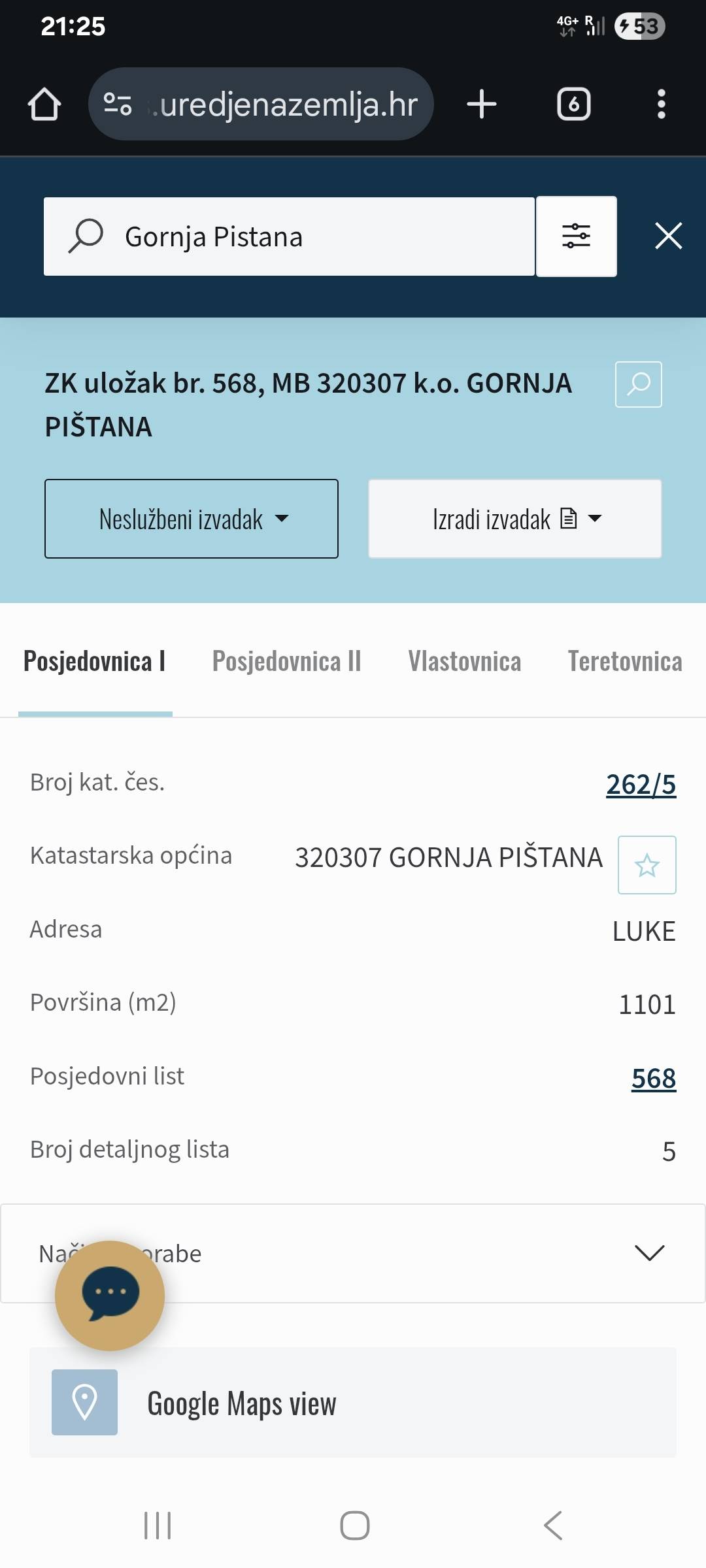The width and height of the screenshot is (706, 1568).
Task: Click the magnifier icon next to ZK uložak 568
Action: [x=638, y=385]
